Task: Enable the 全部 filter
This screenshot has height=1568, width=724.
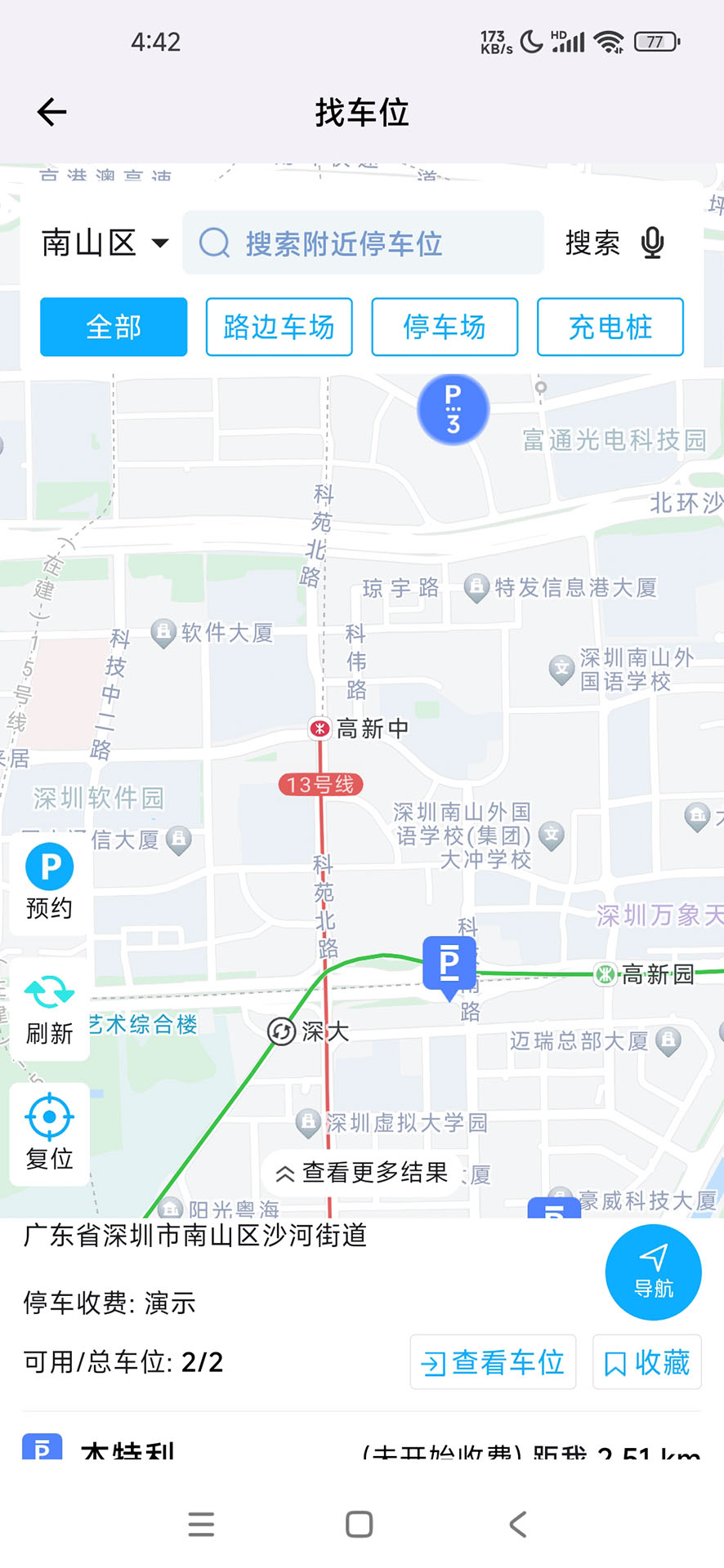Action: [x=113, y=327]
